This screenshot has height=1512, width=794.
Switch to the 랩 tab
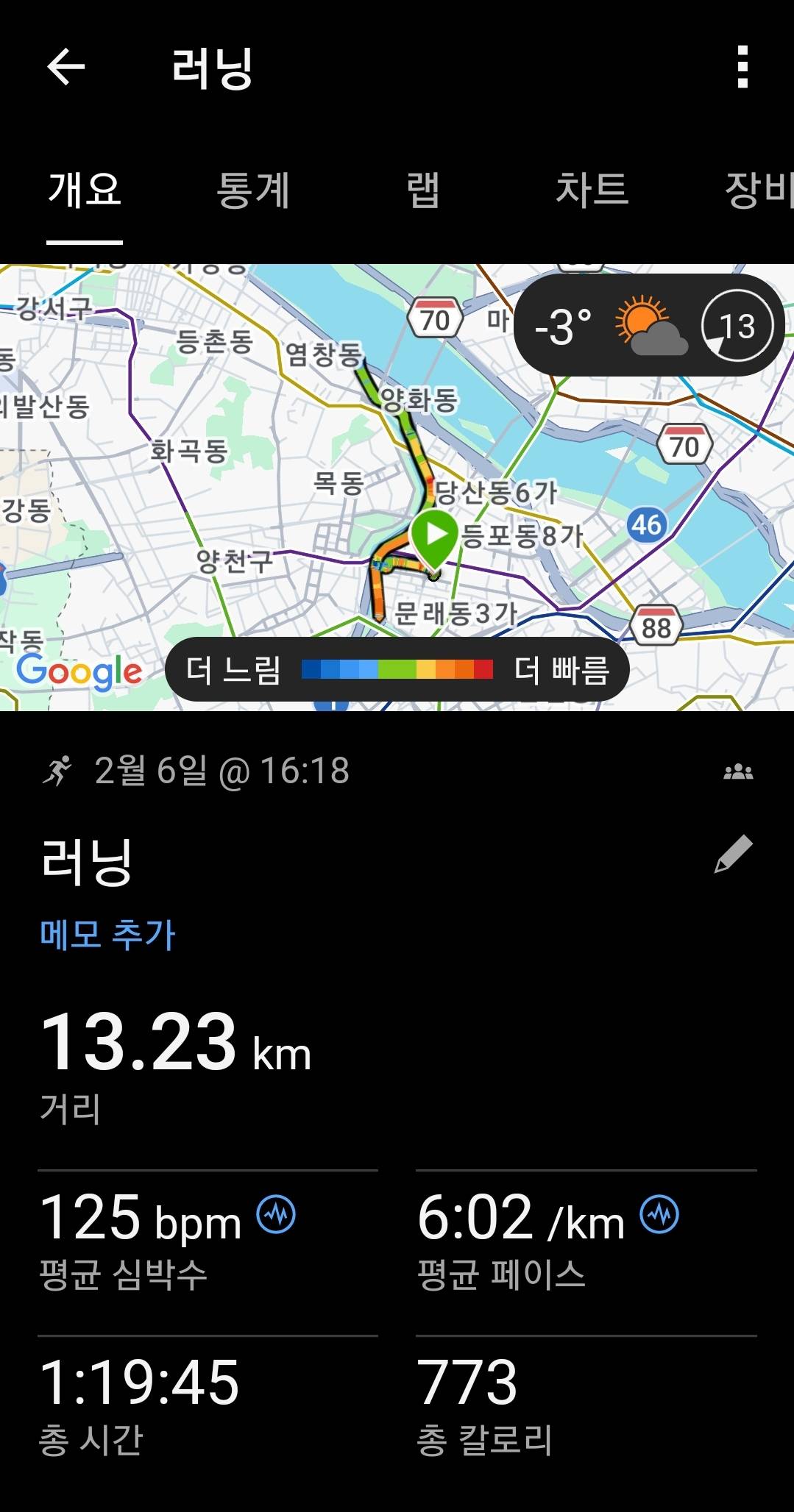point(422,190)
